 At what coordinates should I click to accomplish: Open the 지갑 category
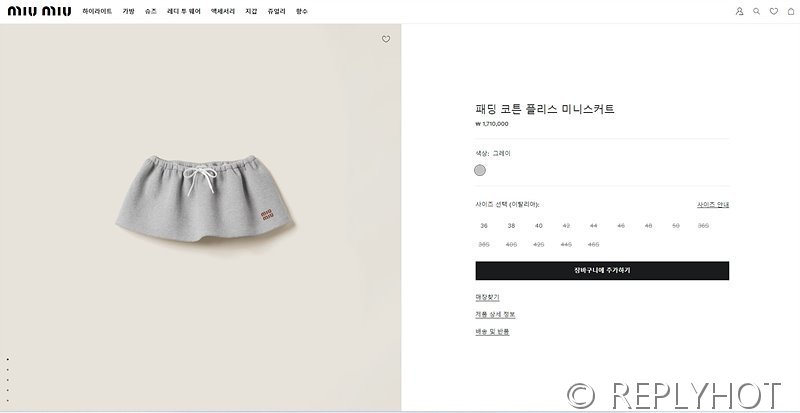point(251,11)
